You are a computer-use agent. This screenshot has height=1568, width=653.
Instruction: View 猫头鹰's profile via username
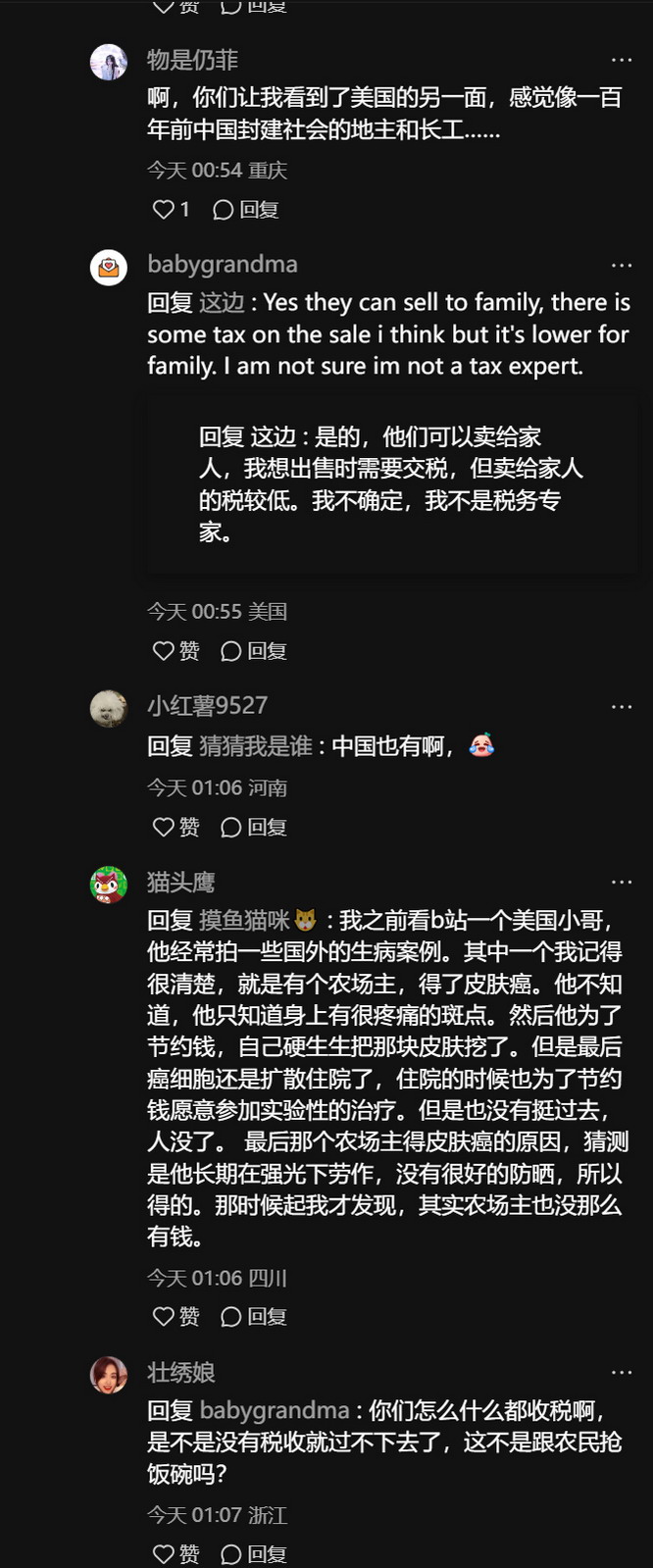tap(181, 883)
